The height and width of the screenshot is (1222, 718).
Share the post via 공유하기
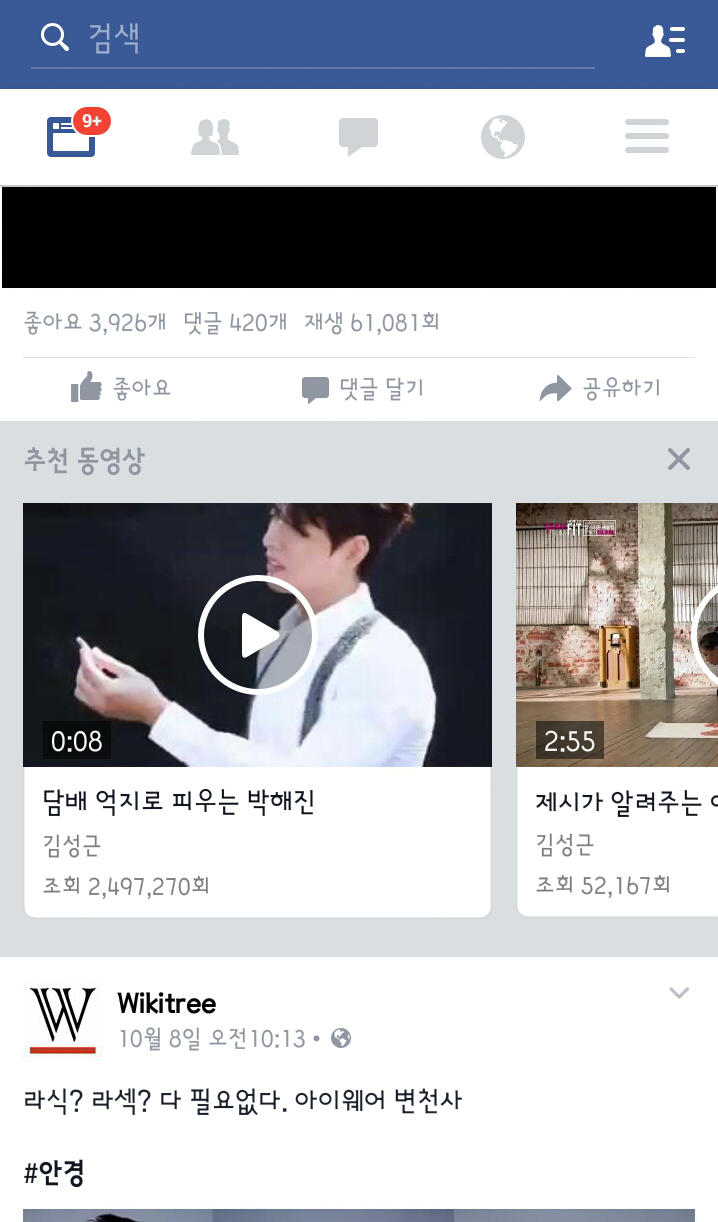[600, 388]
